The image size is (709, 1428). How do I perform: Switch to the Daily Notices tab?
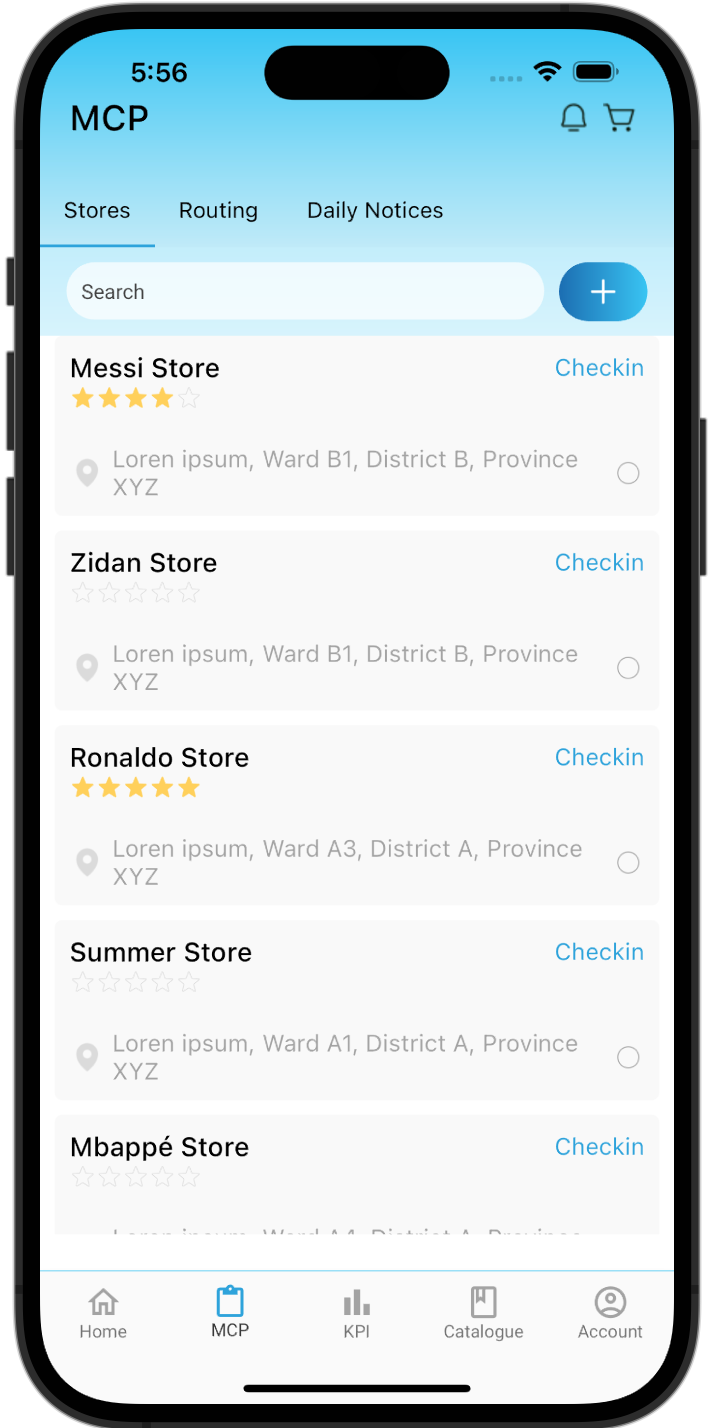375,211
